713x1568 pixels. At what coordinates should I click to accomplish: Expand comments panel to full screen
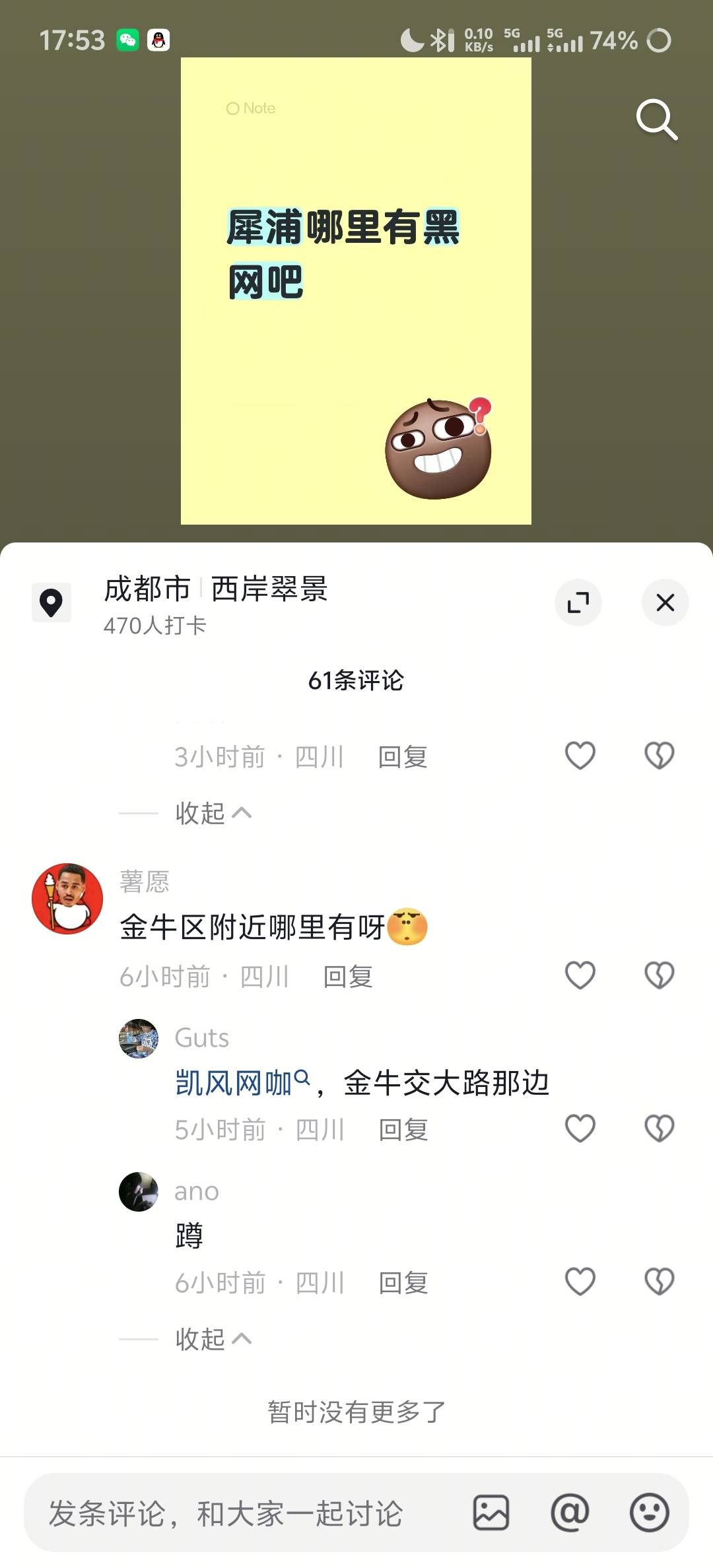pos(578,603)
